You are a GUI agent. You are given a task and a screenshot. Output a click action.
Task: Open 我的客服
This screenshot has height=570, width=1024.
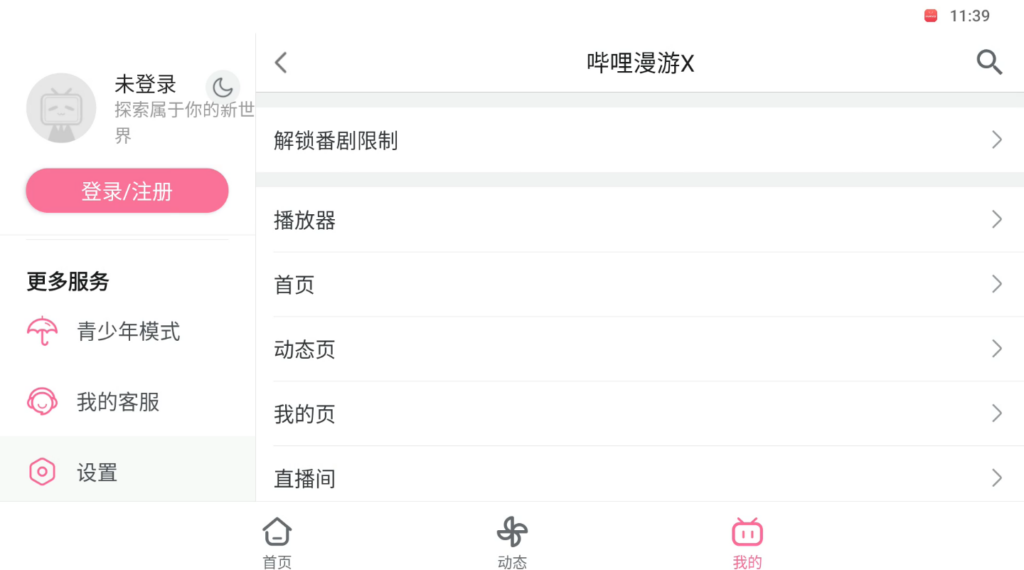click(118, 402)
